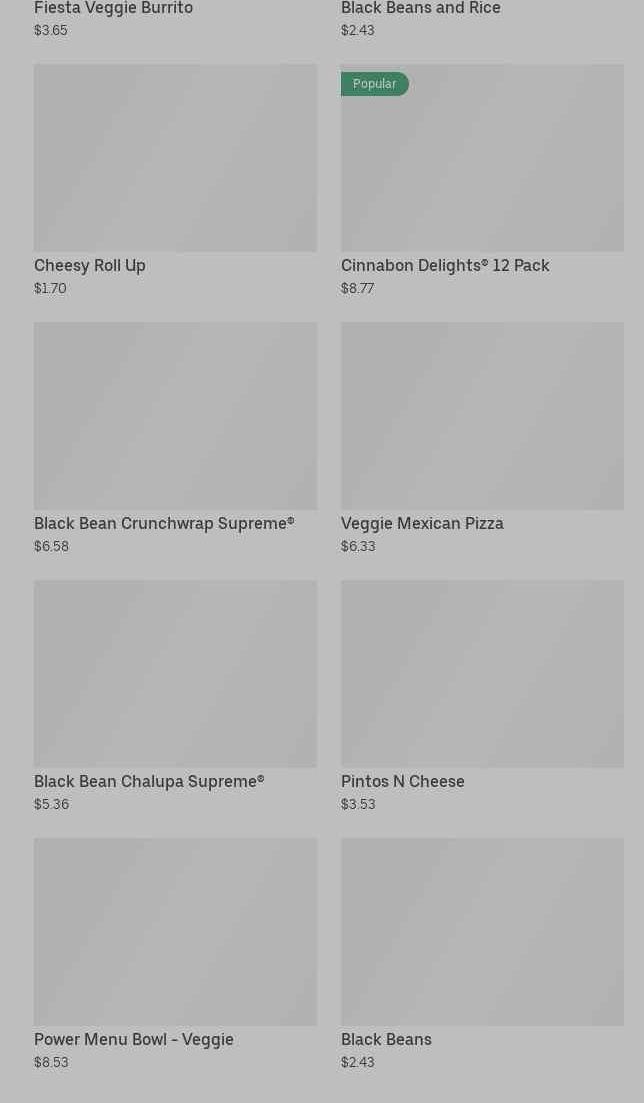
Task: Open Black Bean Crunchwrap Supreme
Action: (x=175, y=438)
